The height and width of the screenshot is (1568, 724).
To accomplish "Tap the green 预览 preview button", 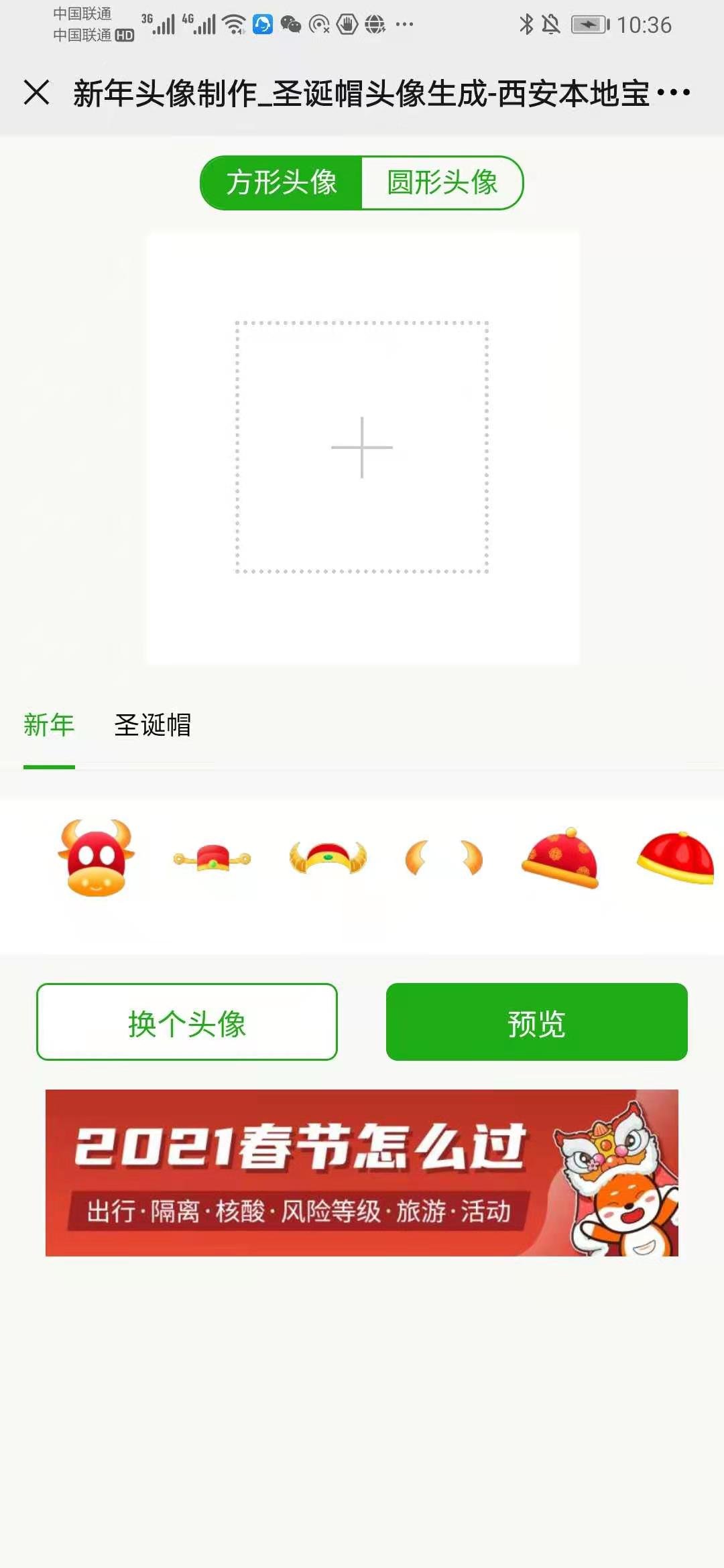I will pyautogui.click(x=536, y=1022).
